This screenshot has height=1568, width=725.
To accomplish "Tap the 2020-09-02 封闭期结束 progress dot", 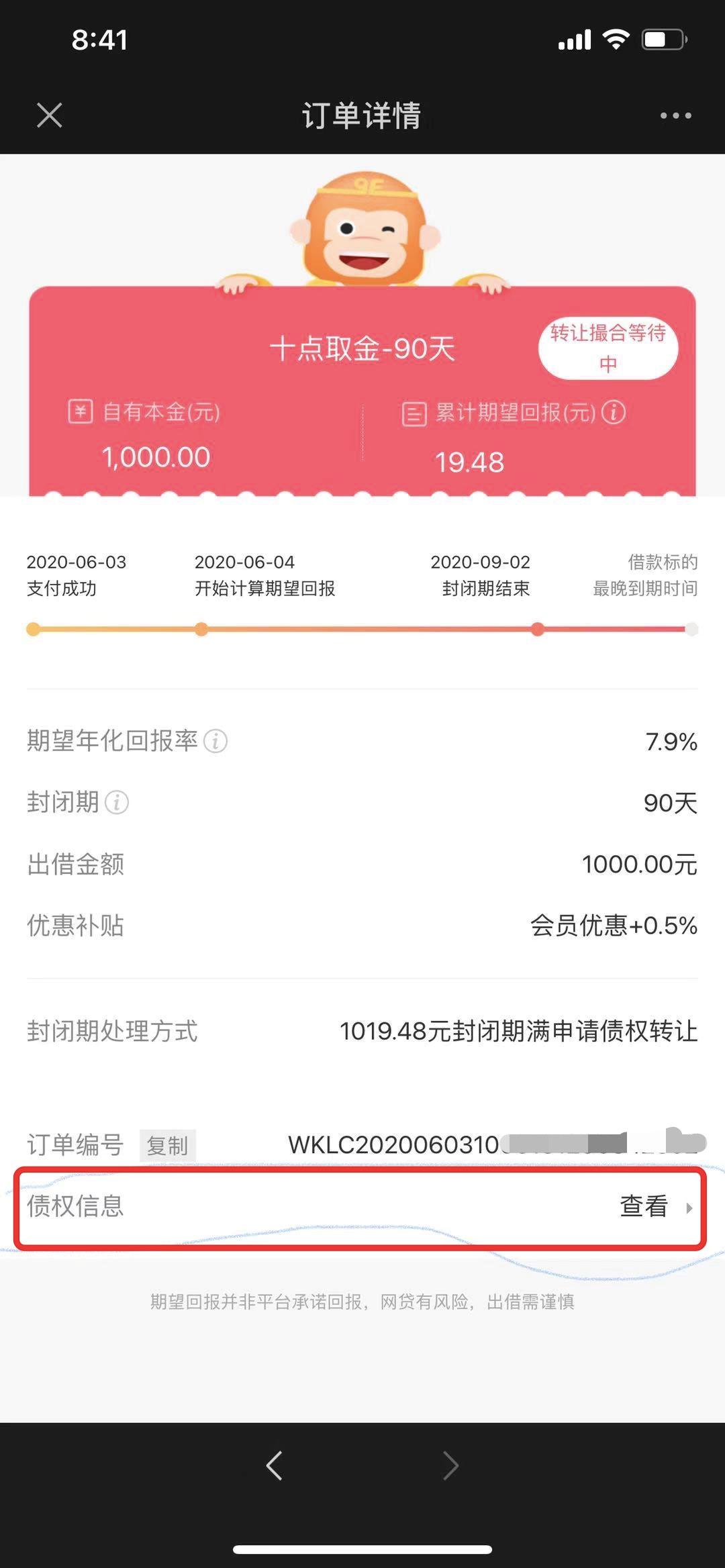I will coord(538,629).
